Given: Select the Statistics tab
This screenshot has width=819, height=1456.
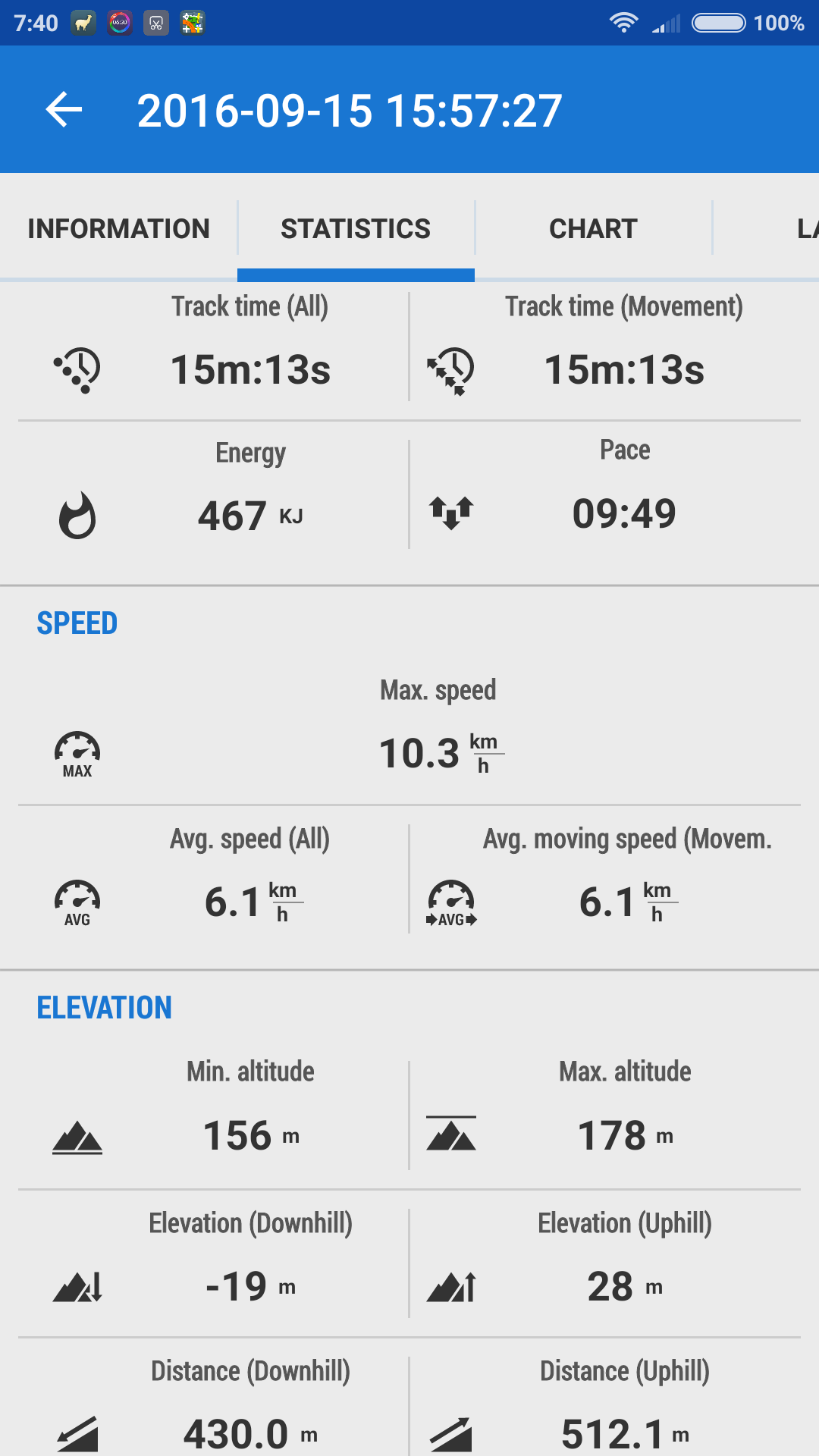Looking at the screenshot, I should [x=356, y=228].
